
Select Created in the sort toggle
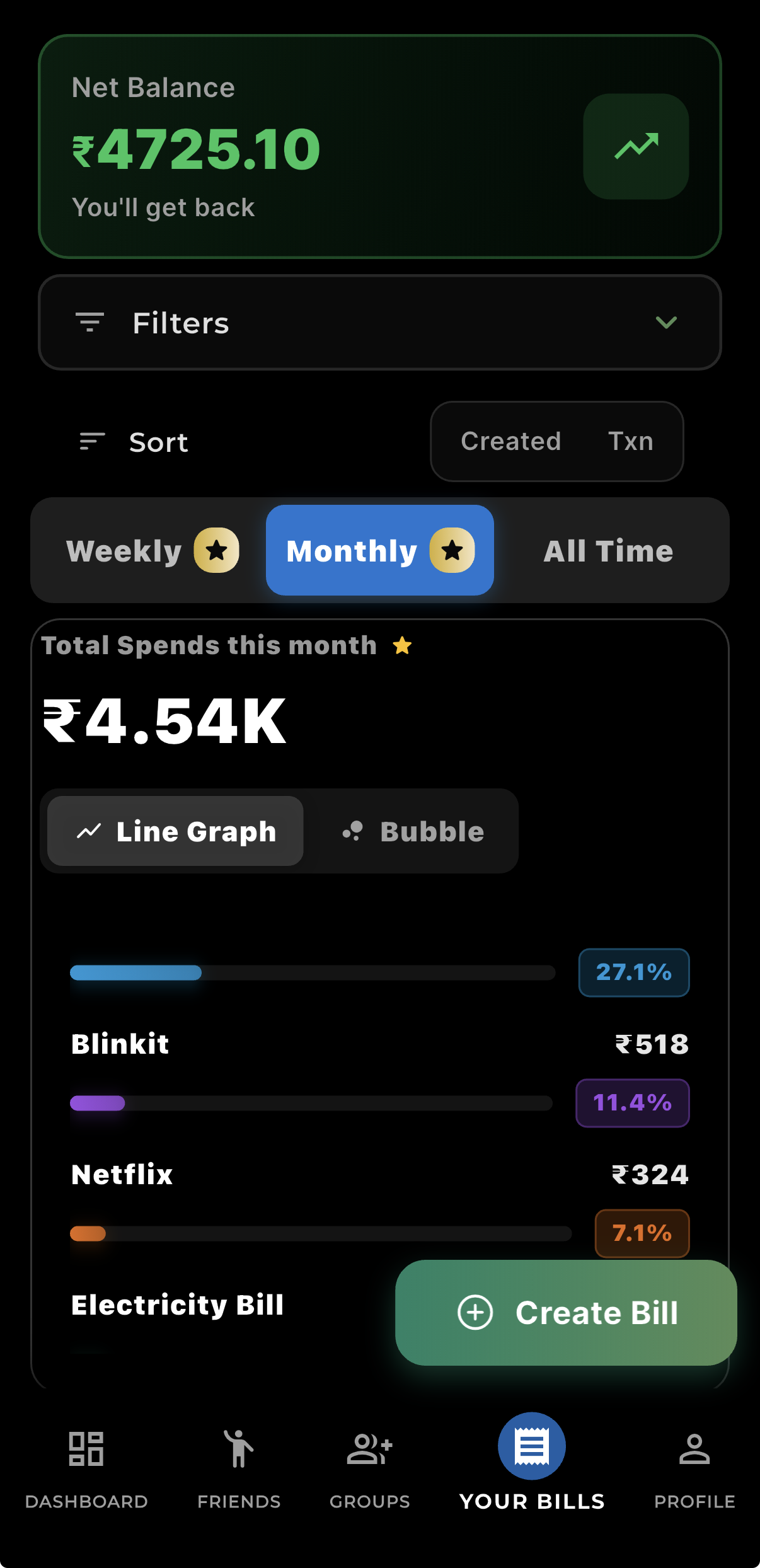[511, 441]
